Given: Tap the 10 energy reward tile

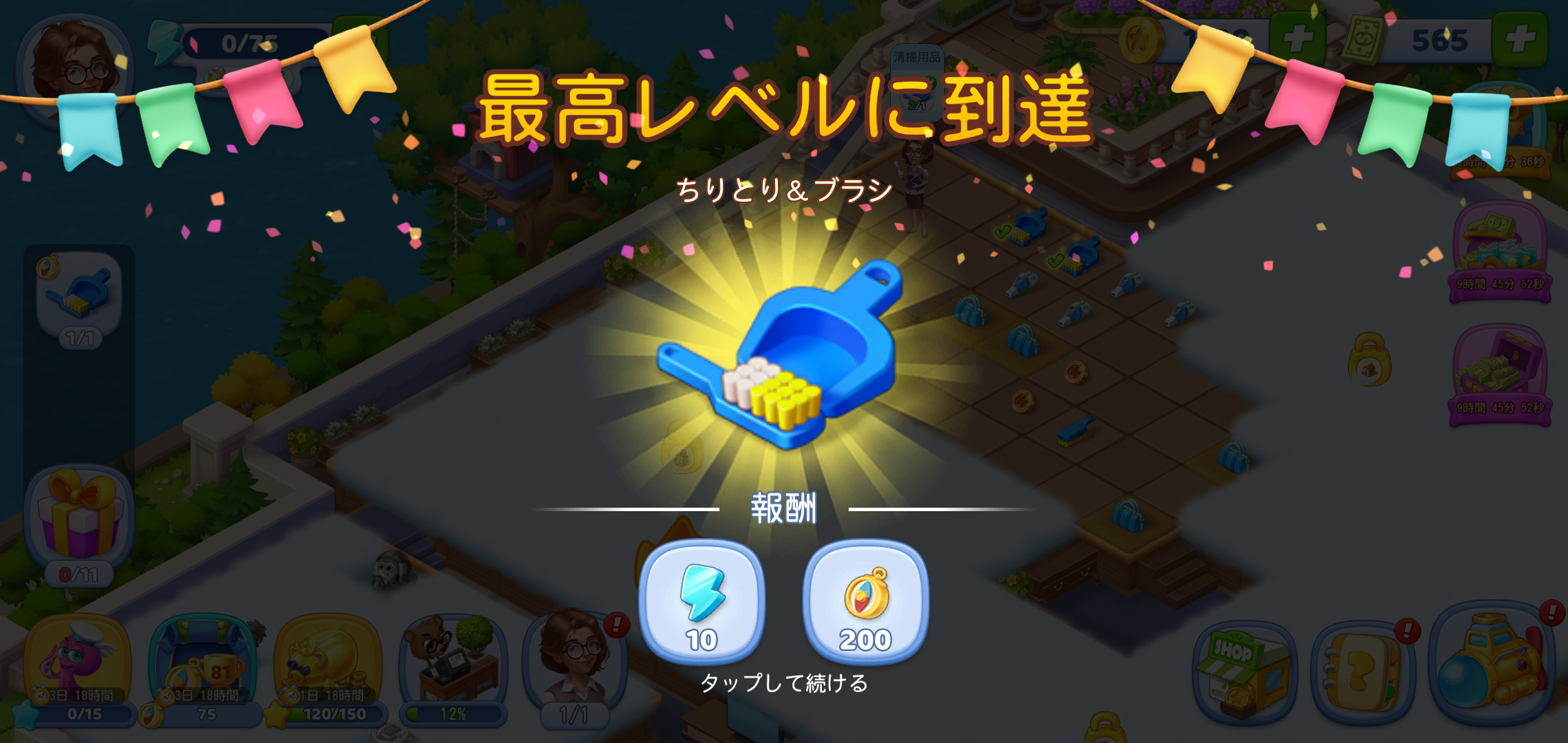Looking at the screenshot, I should 702,601.
